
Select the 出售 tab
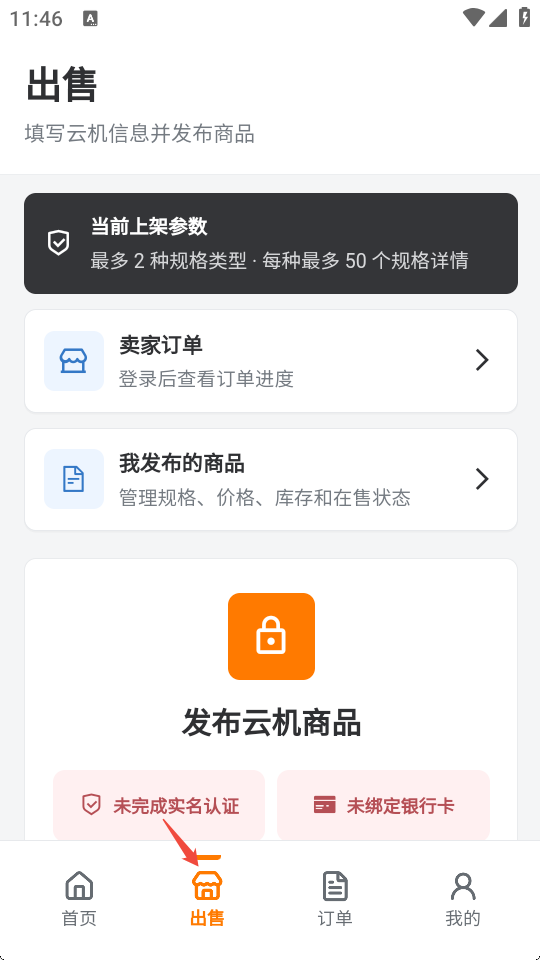(207, 899)
